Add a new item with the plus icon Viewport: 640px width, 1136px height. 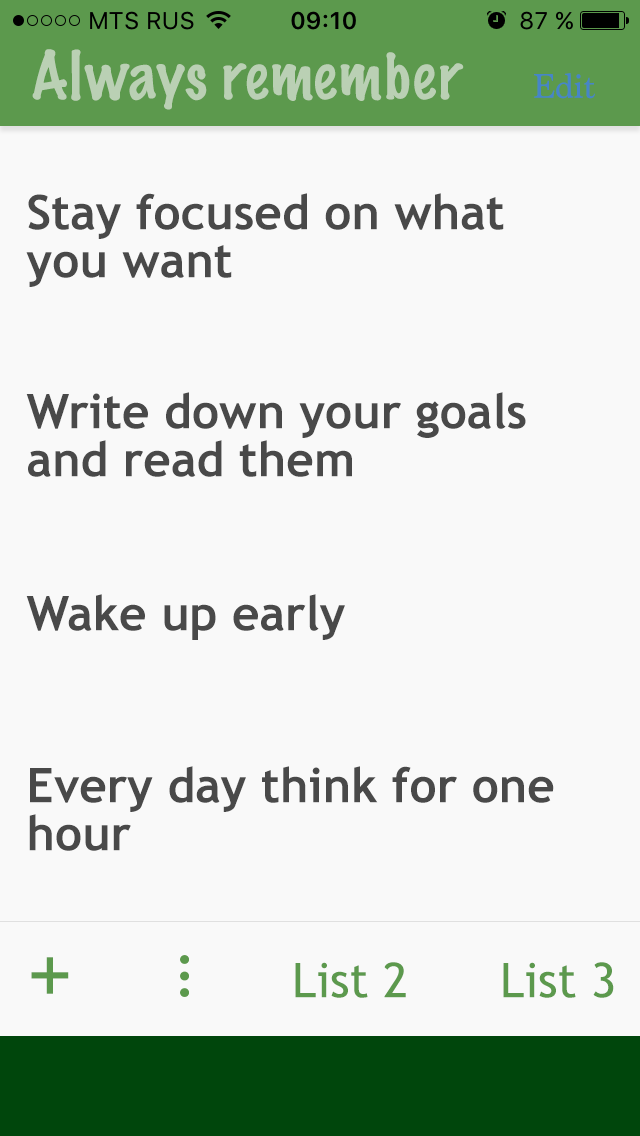pos(50,976)
